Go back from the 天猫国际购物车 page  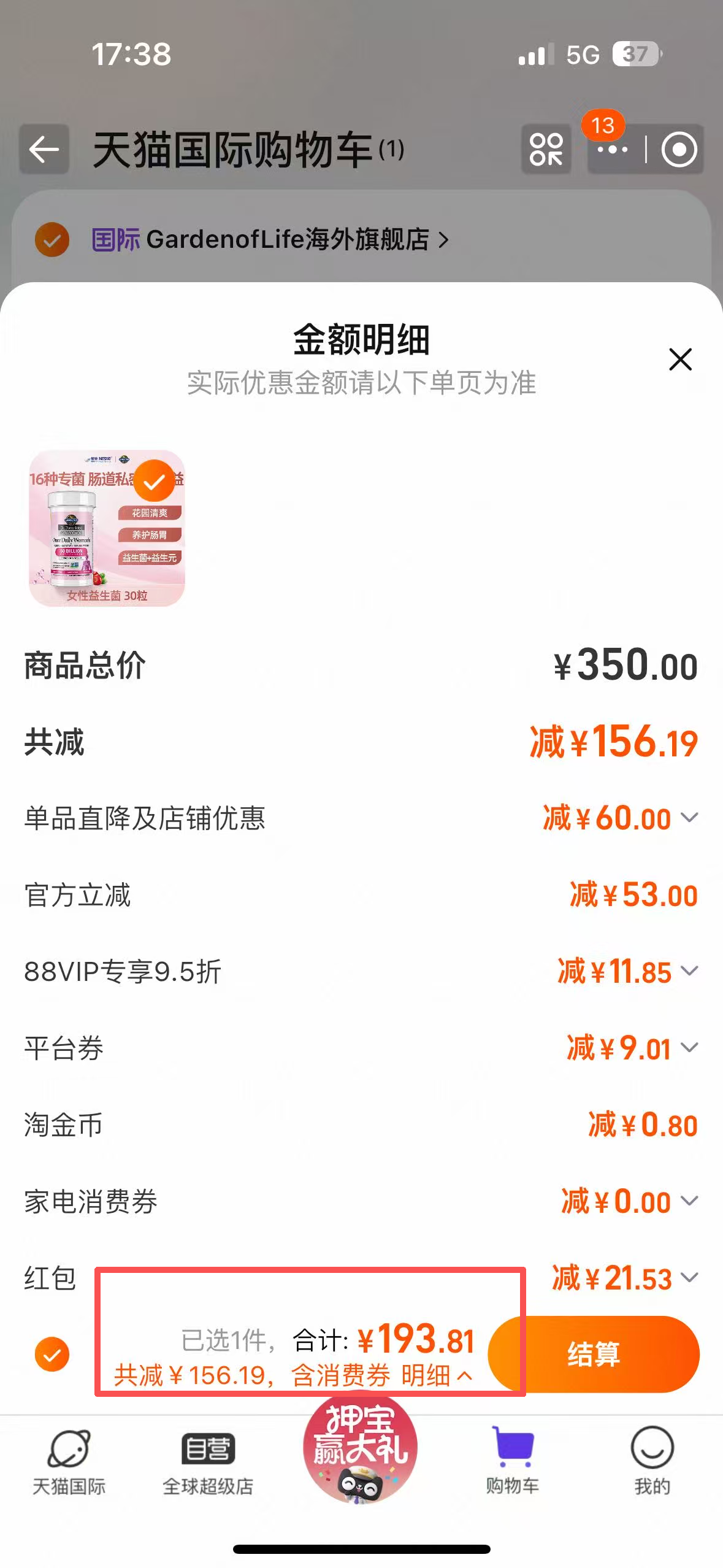click(x=44, y=149)
